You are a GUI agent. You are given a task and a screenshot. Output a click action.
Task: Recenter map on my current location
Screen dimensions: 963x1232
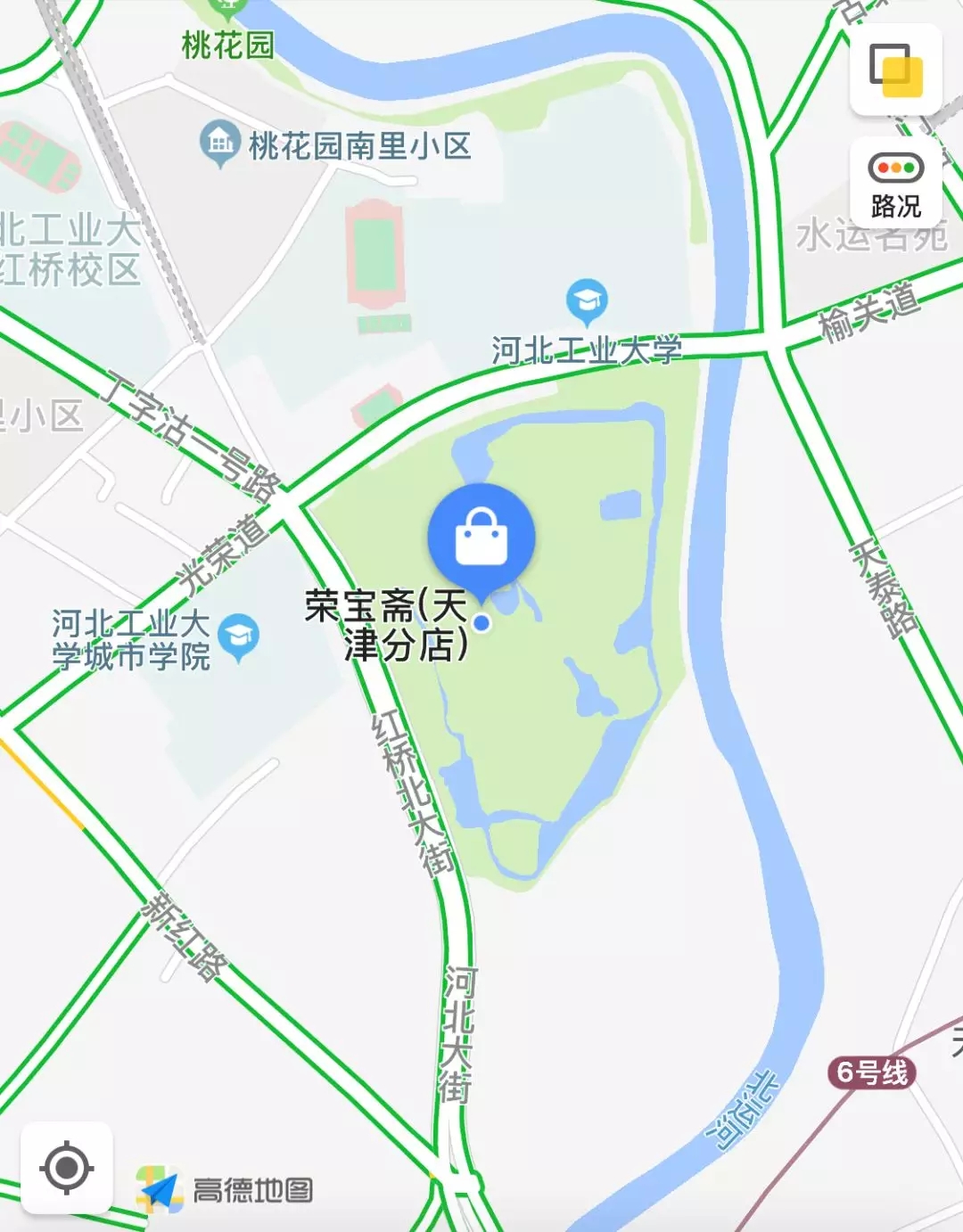click(66, 1167)
